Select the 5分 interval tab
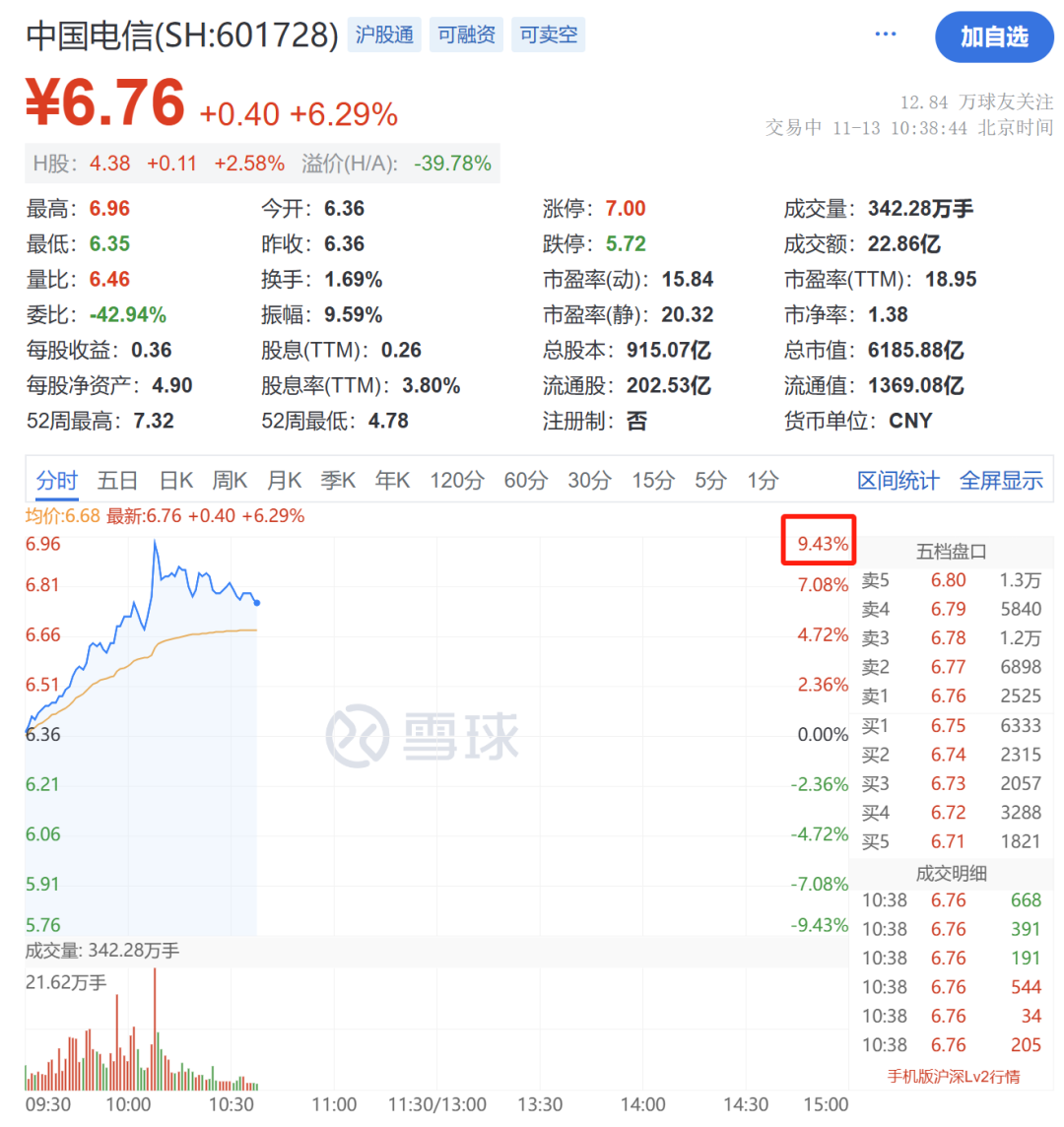 click(710, 481)
